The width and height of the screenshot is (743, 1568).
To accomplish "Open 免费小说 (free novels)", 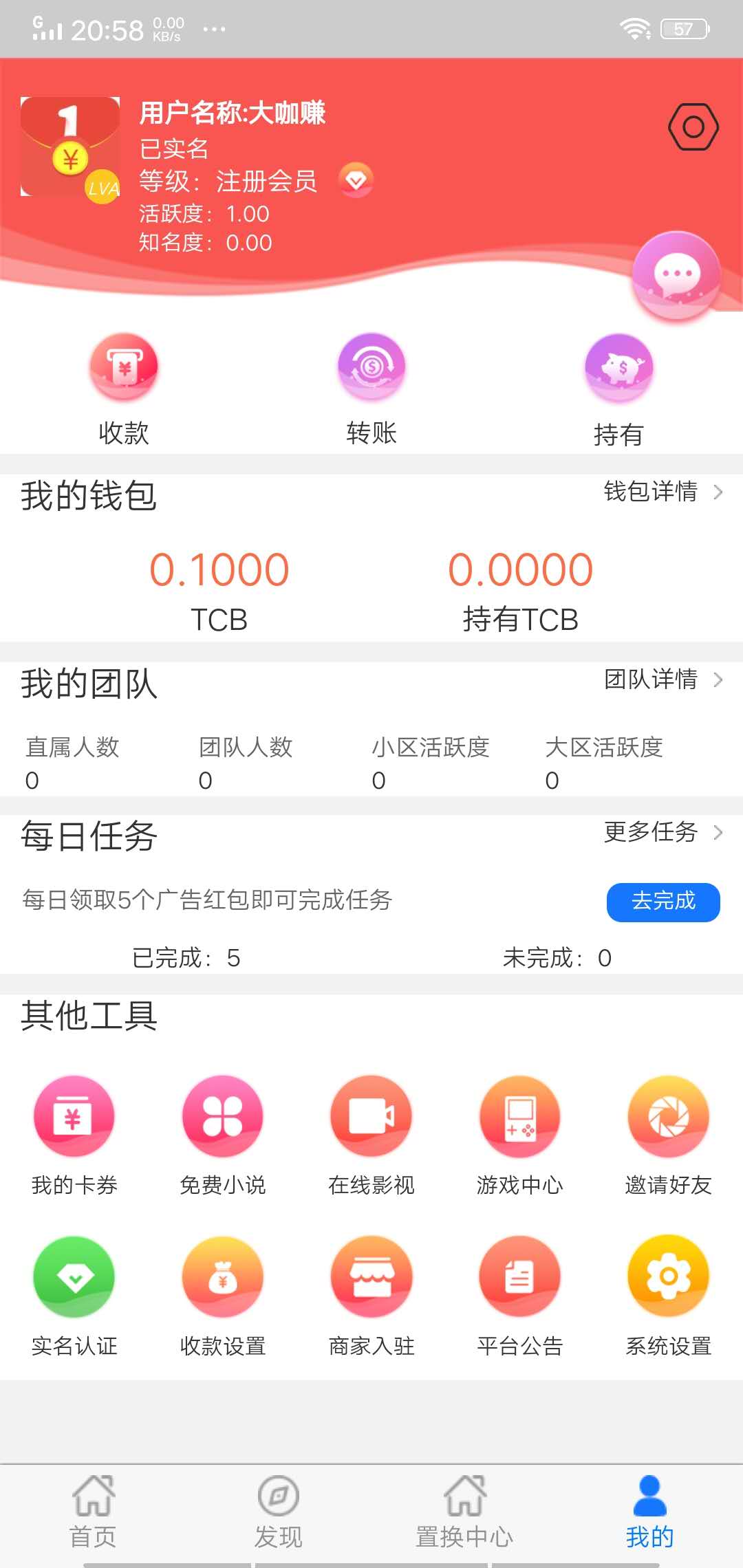I will (x=222, y=1114).
